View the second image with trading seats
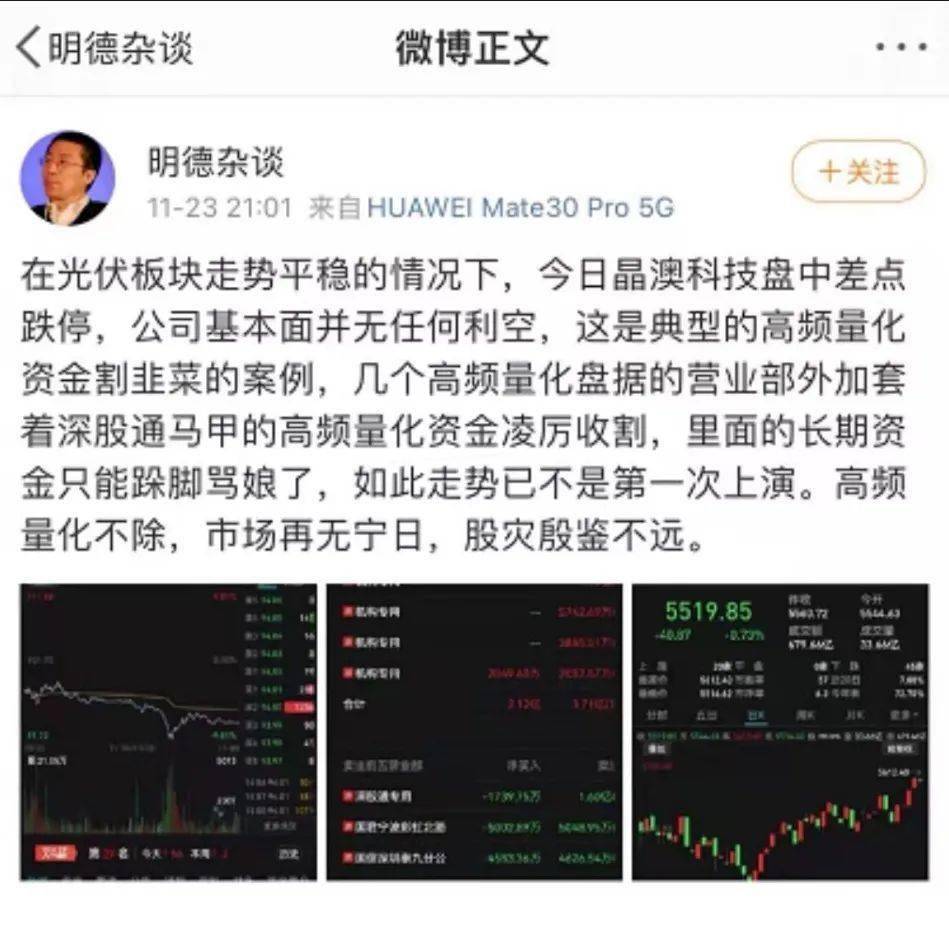The image size is (949, 943). (474, 732)
